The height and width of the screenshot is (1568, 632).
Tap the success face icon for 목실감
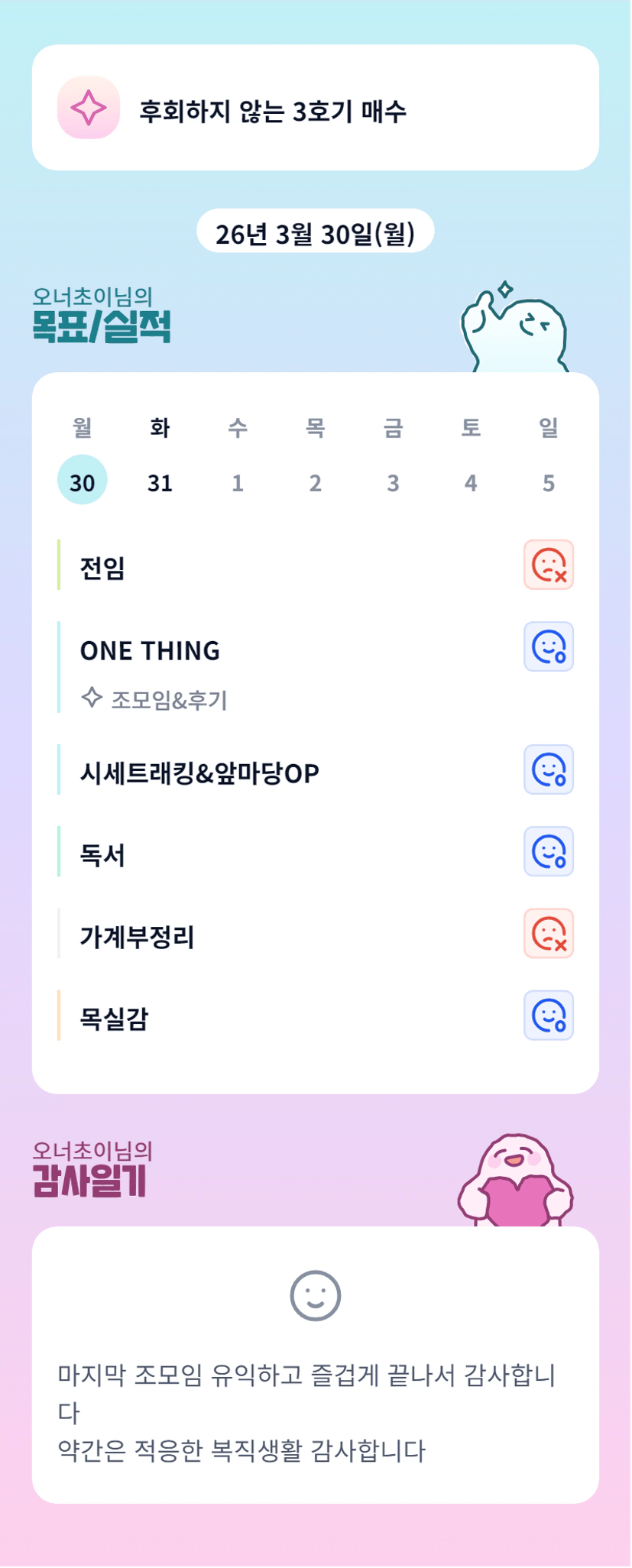coord(548,1016)
